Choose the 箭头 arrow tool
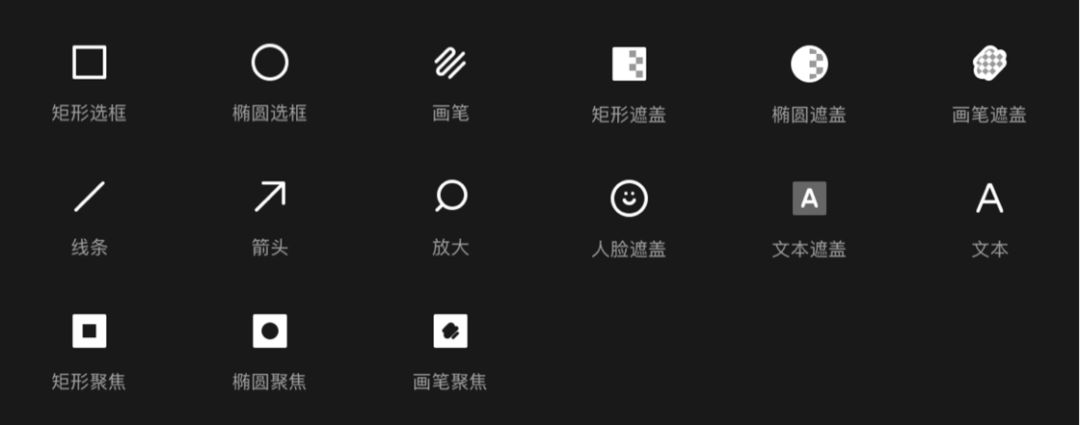1080x425 pixels. coord(269,197)
